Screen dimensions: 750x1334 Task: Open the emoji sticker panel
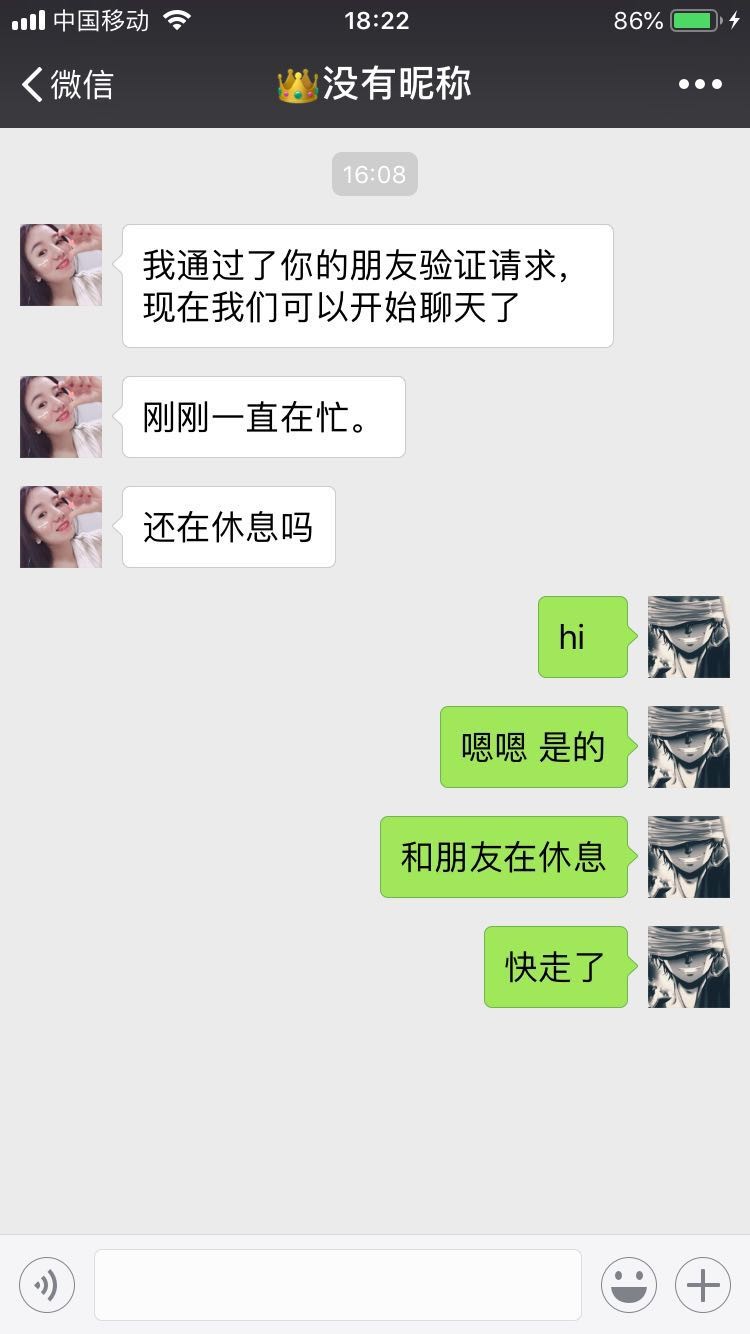click(629, 1285)
